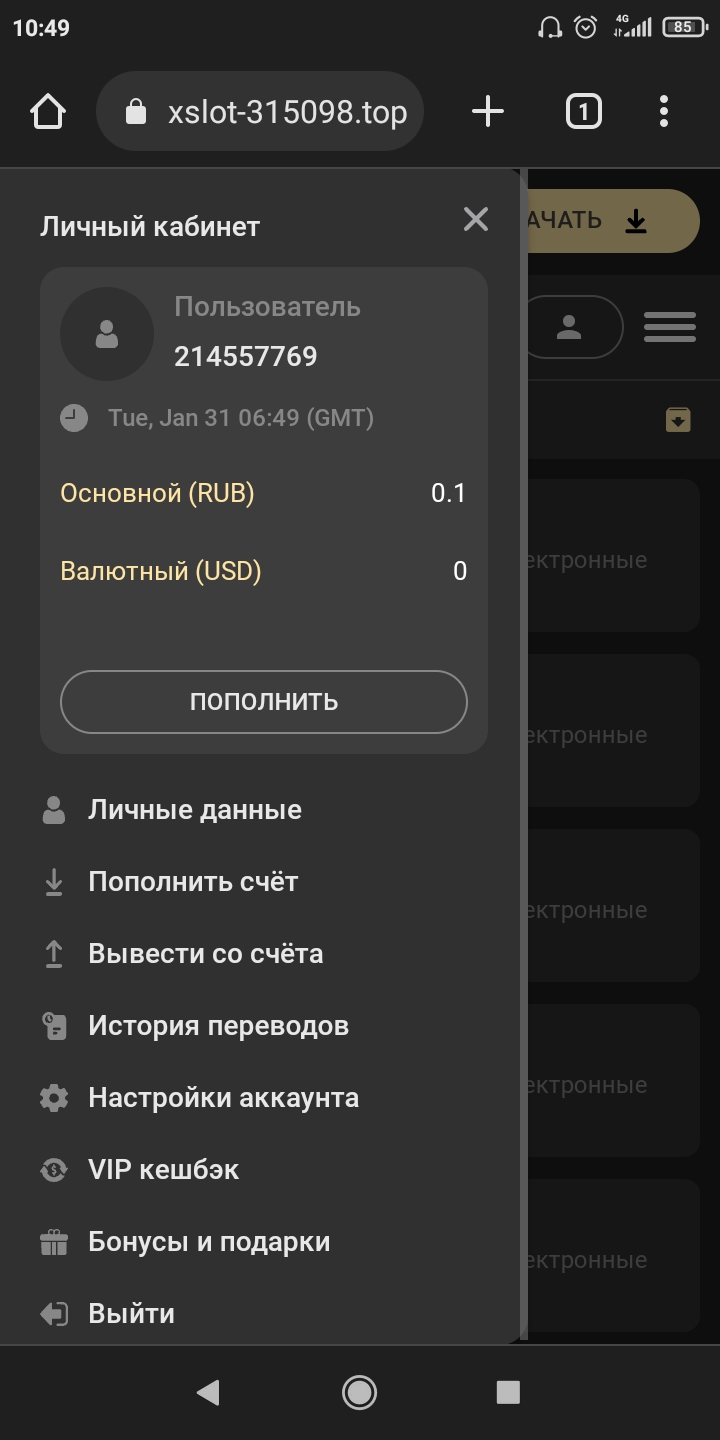Click the gift icon next to Бонусы и подарки
The image size is (720, 1440).
coord(52,1241)
